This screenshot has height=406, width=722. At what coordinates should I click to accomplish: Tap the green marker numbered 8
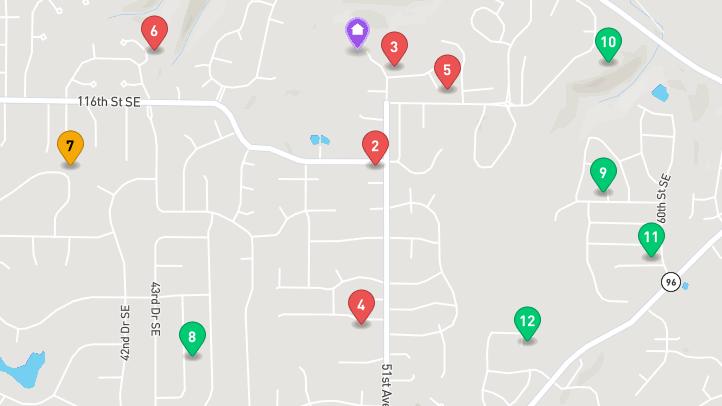pyautogui.click(x=192, y=337)
